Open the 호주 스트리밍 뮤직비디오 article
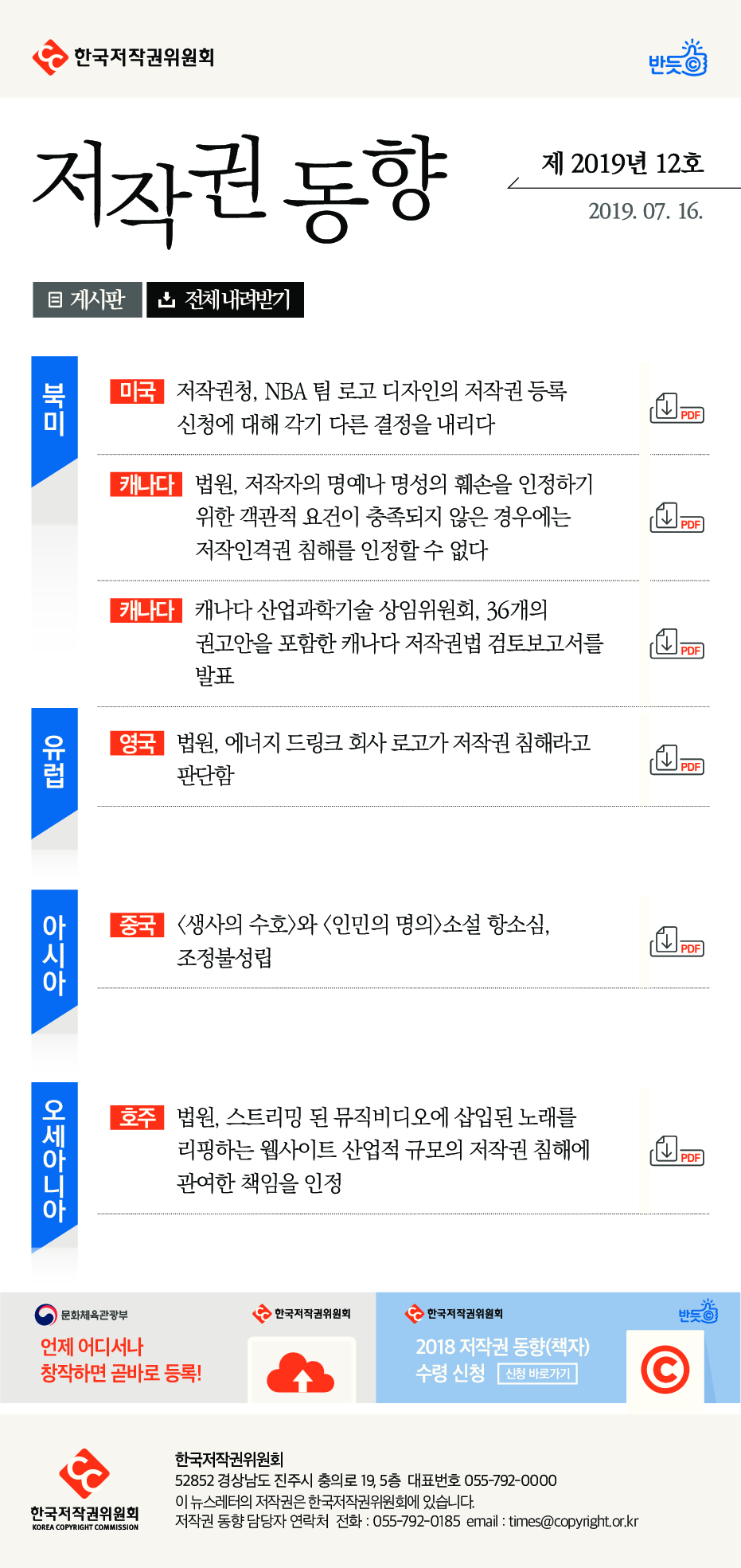 pos(383,1149)
